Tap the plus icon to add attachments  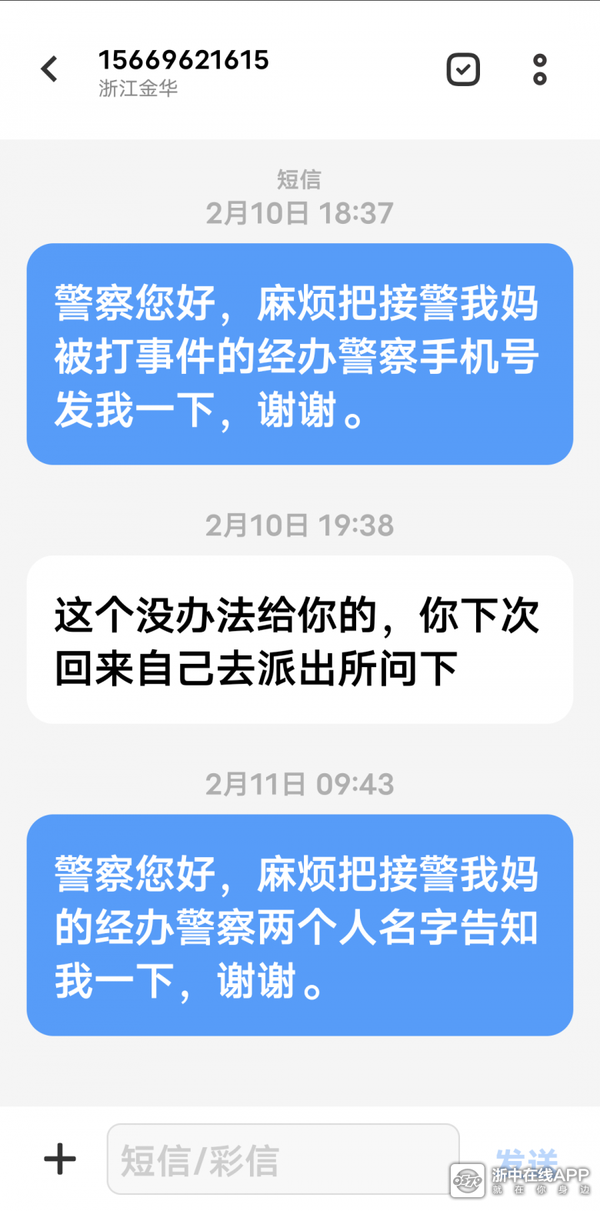pos(60,1159)
